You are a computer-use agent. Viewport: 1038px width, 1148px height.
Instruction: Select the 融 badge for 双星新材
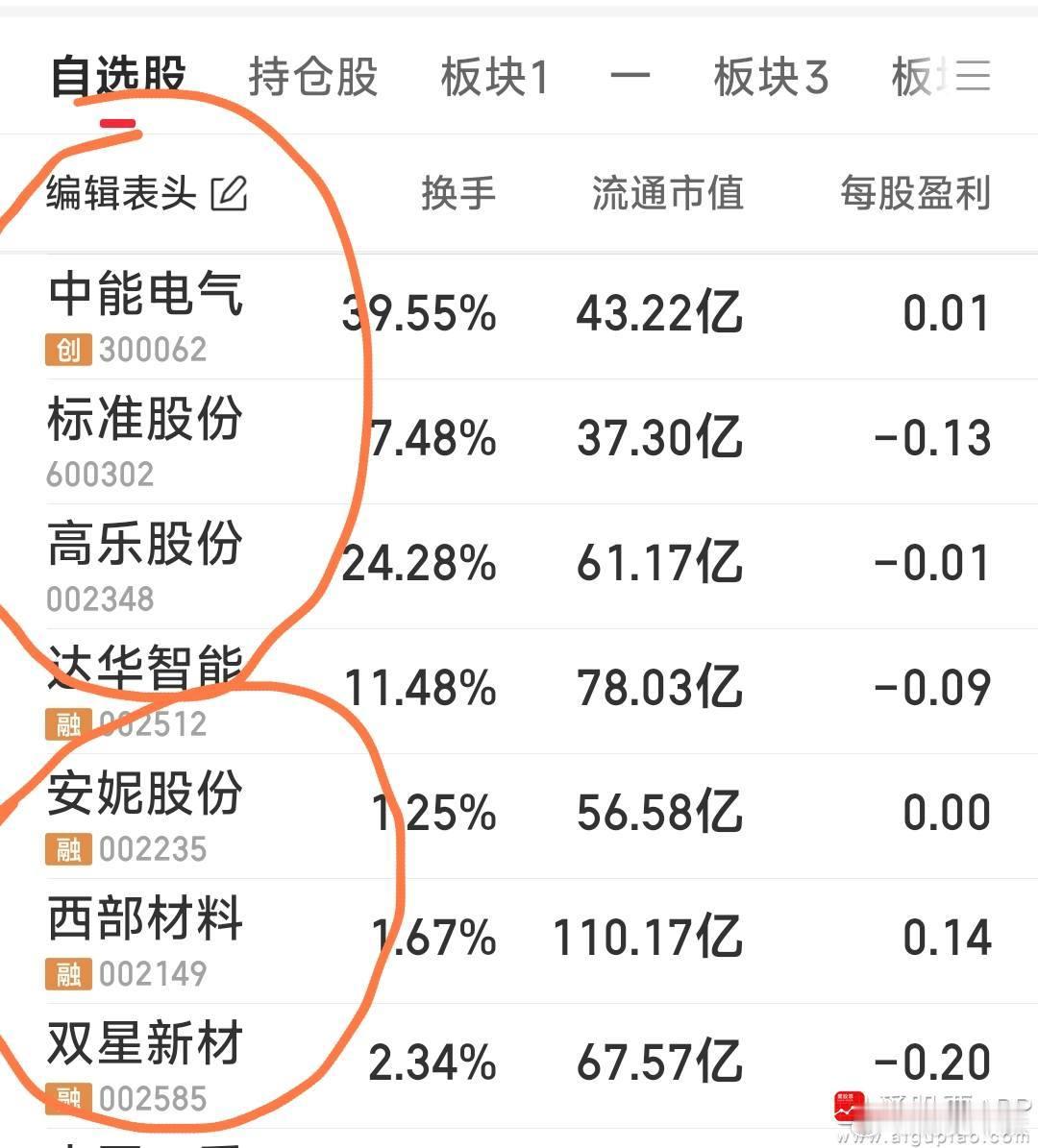(66, 1098)
